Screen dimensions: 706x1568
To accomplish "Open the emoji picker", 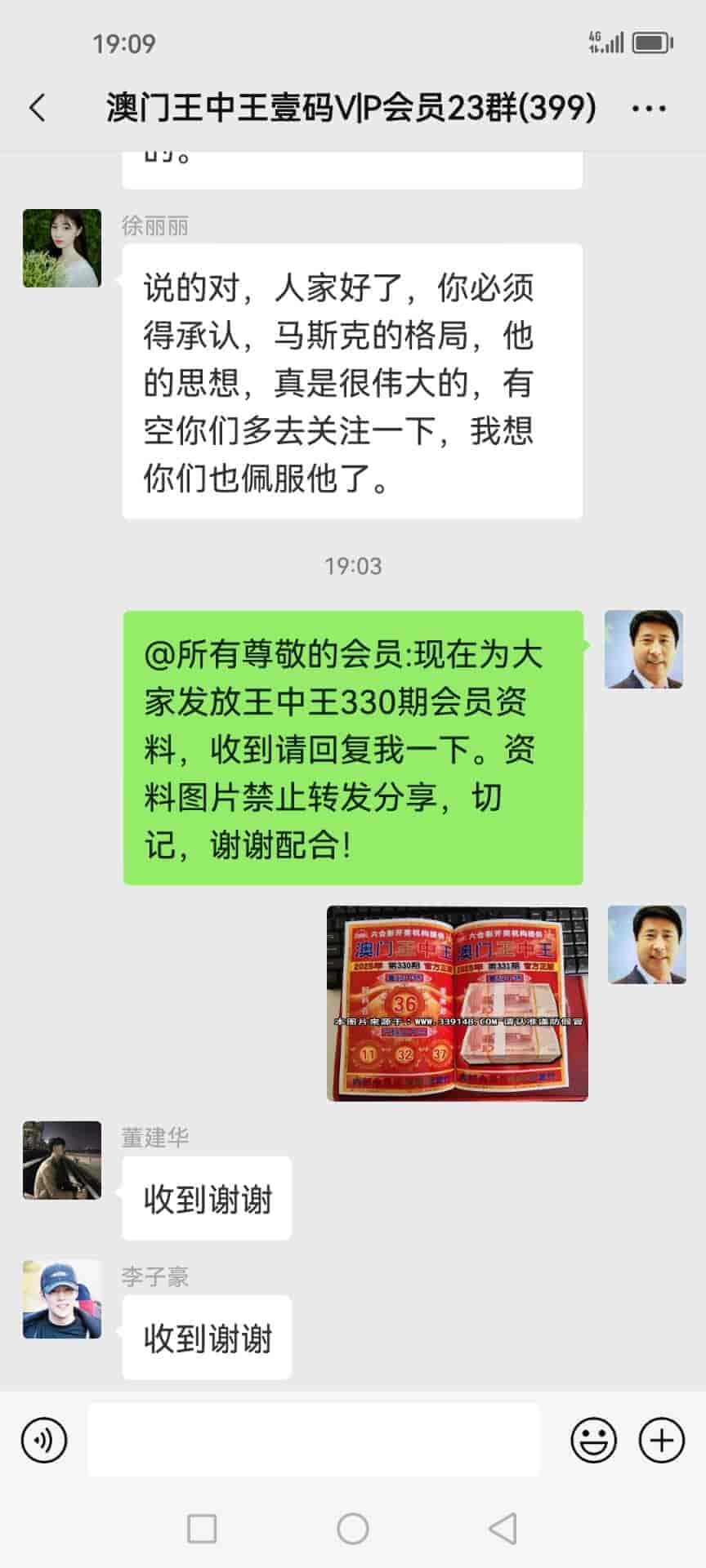I will (x=593, y=1441).
